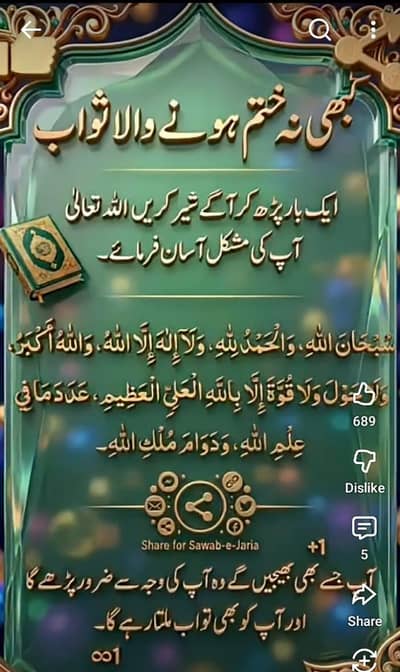Like this short with 689 likes

pyautogui.click(x=364, y=396)
